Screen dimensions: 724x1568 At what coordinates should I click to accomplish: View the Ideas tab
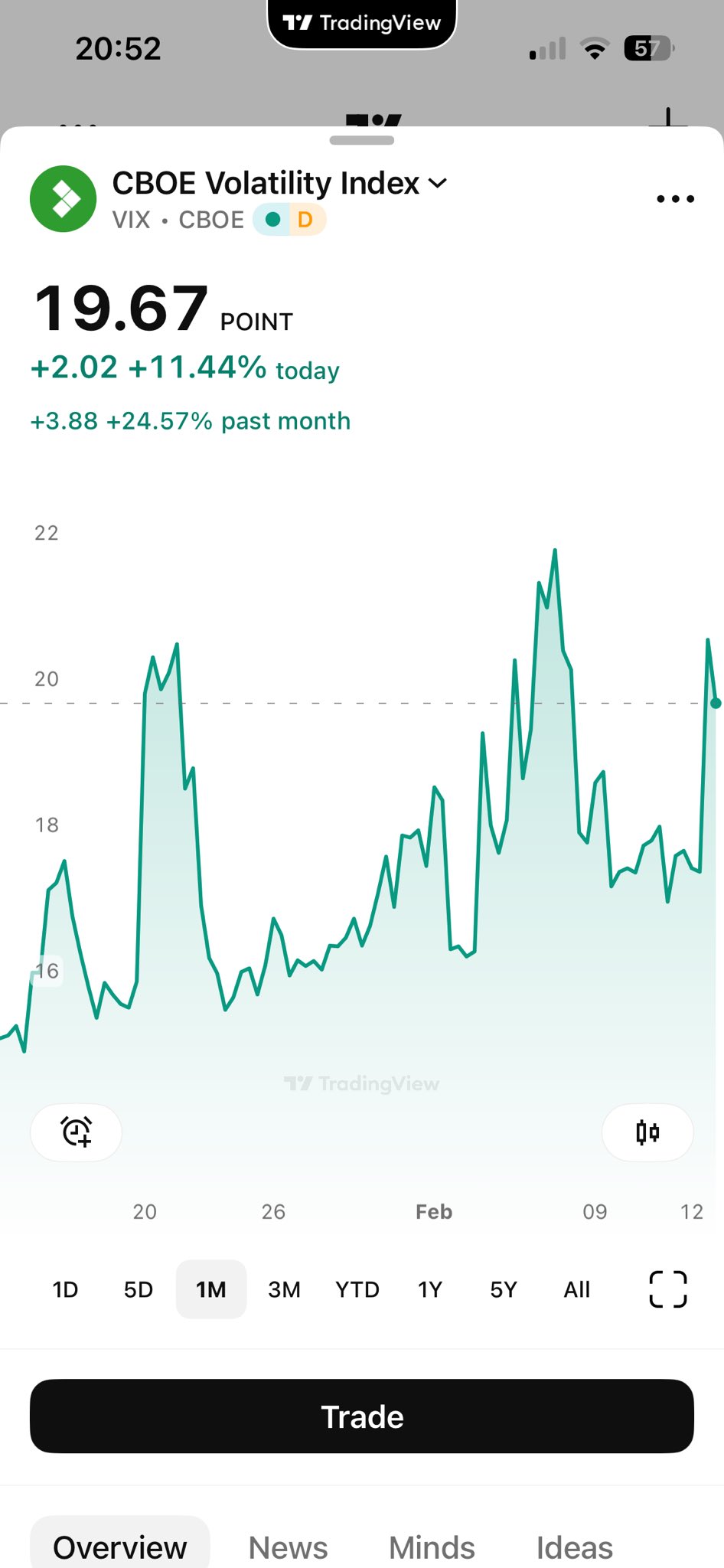click(574, 1547)
